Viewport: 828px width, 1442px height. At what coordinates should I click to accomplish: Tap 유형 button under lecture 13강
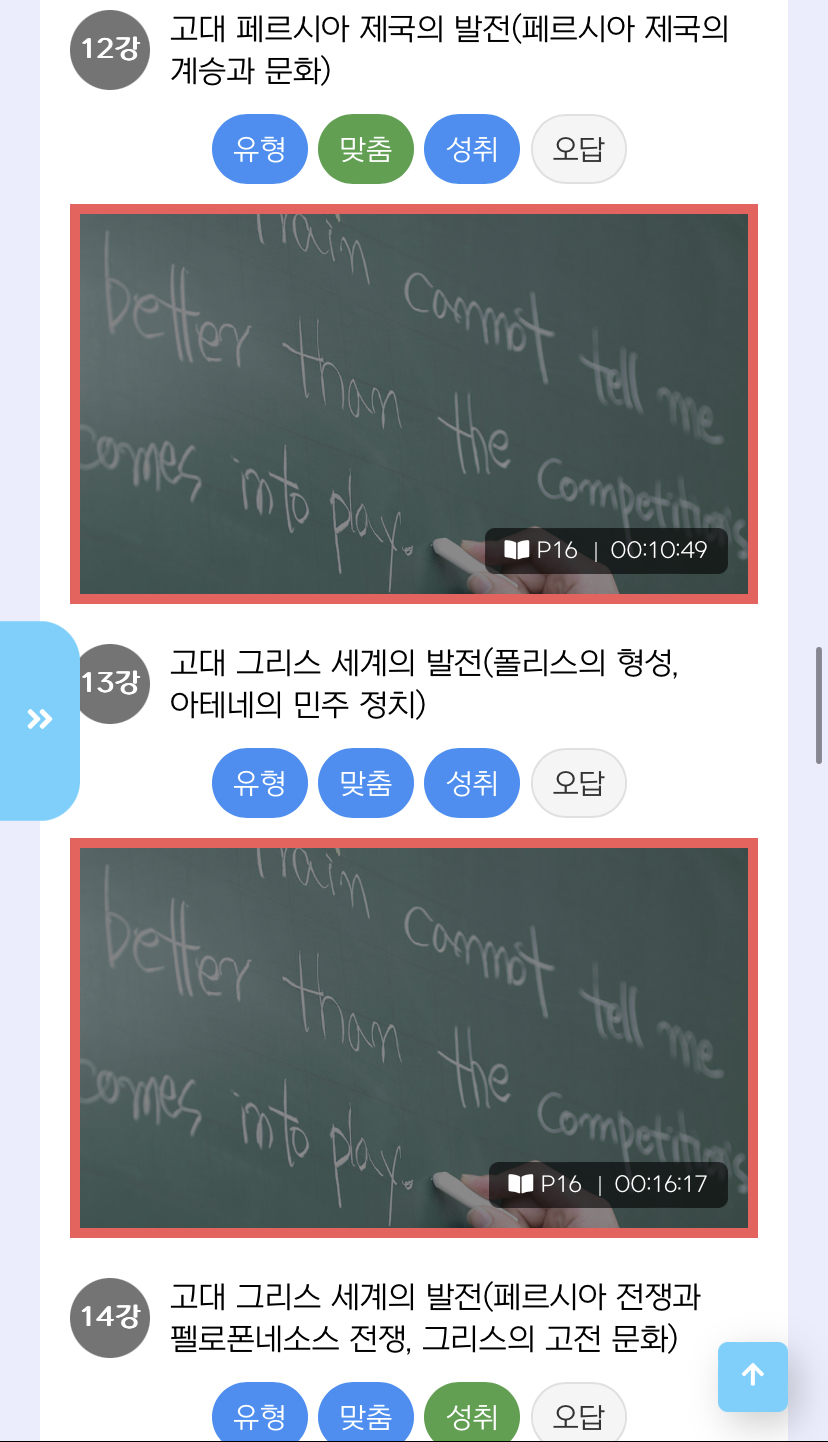tap(260, 783)
